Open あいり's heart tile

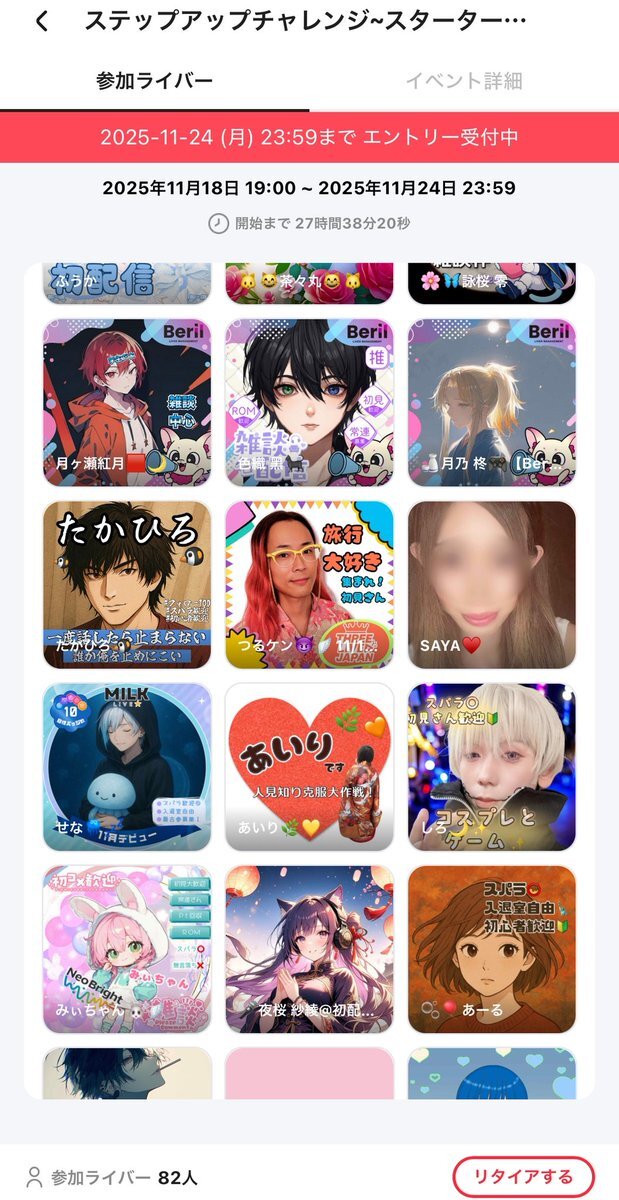[x=310, y=767]
